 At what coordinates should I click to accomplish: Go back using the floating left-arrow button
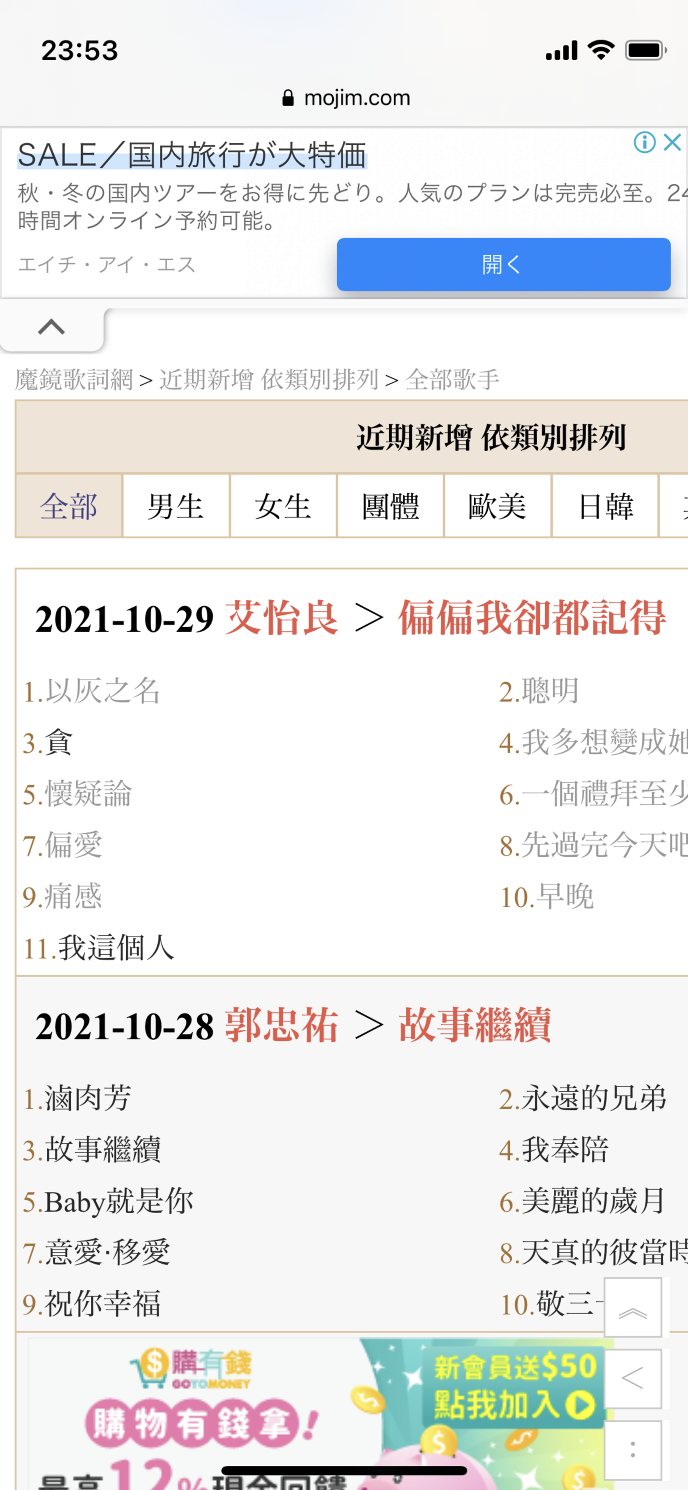633,1379
